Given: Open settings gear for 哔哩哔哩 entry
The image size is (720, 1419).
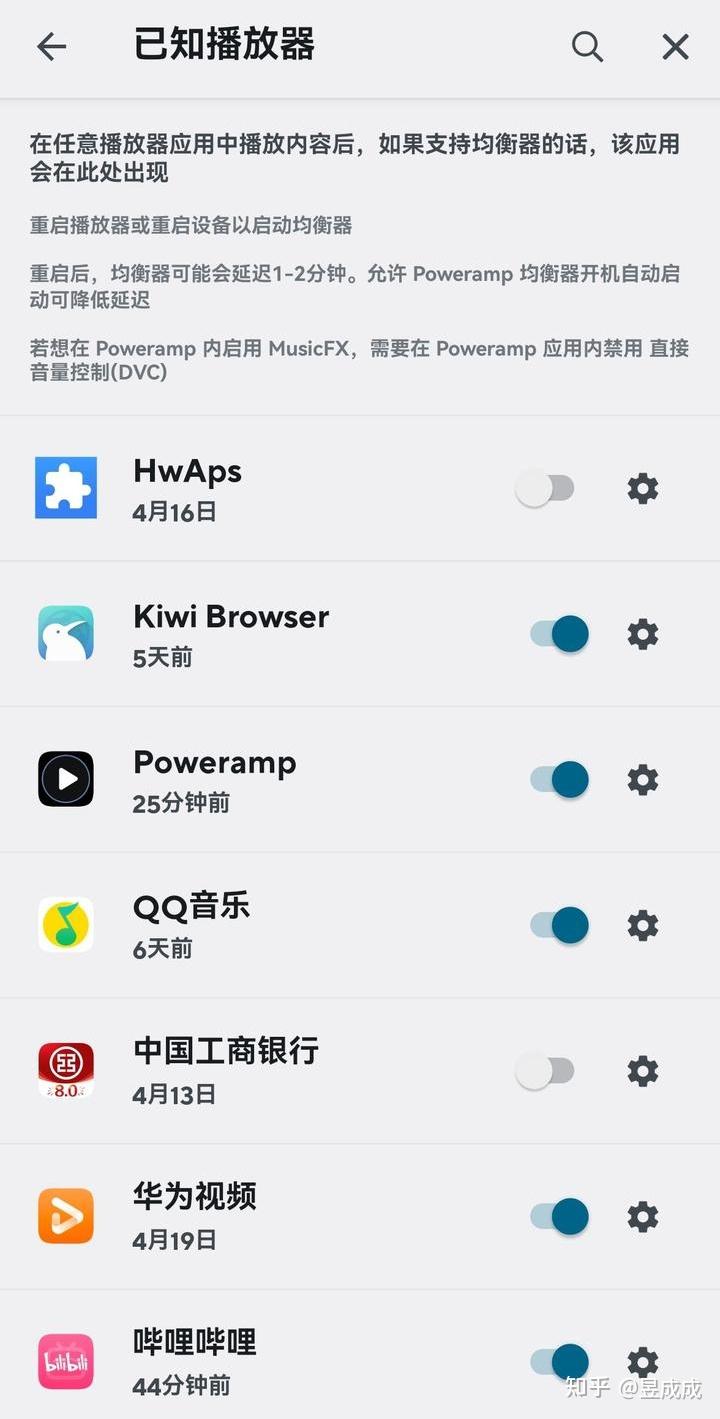Looking at the screenshot, I should (642, 1361).
